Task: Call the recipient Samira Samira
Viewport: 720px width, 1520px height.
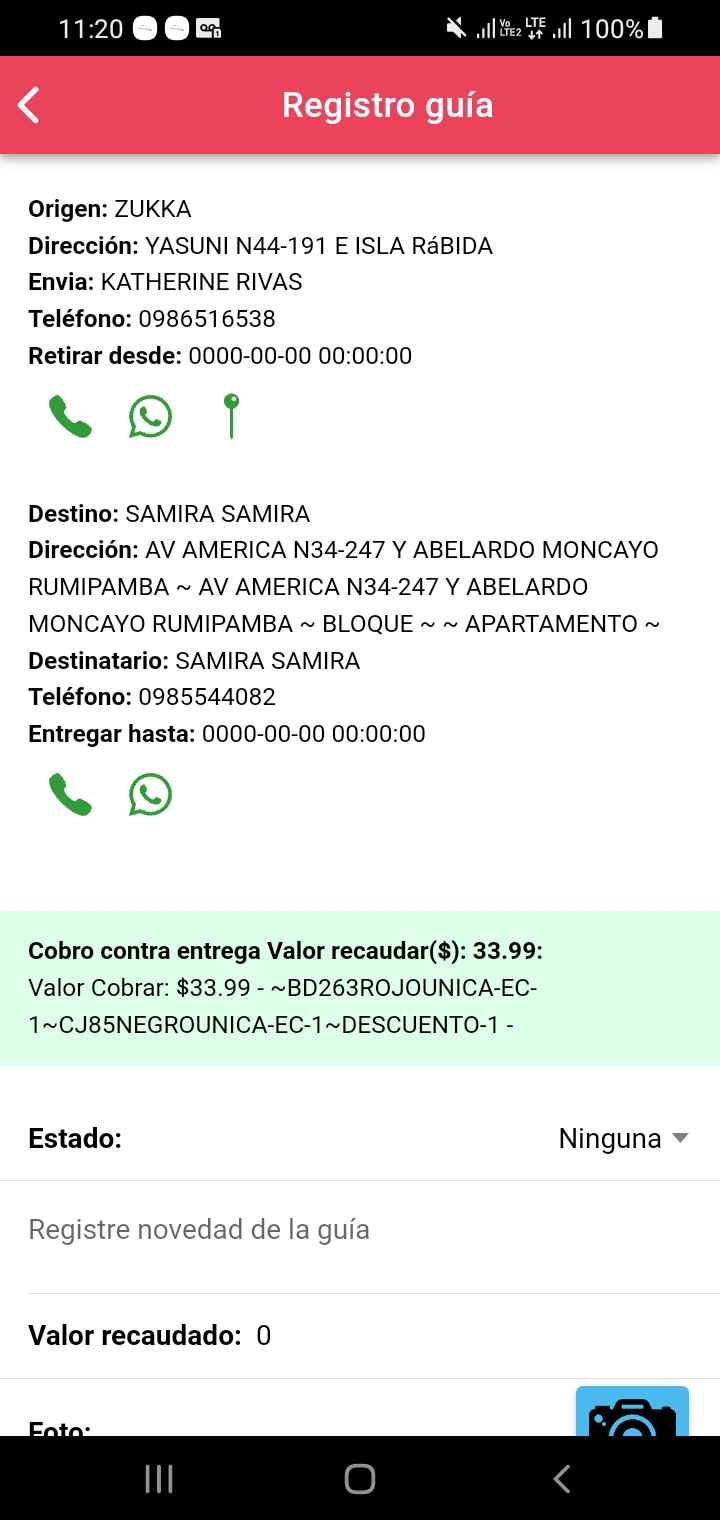Action: (x=70, y=795)
